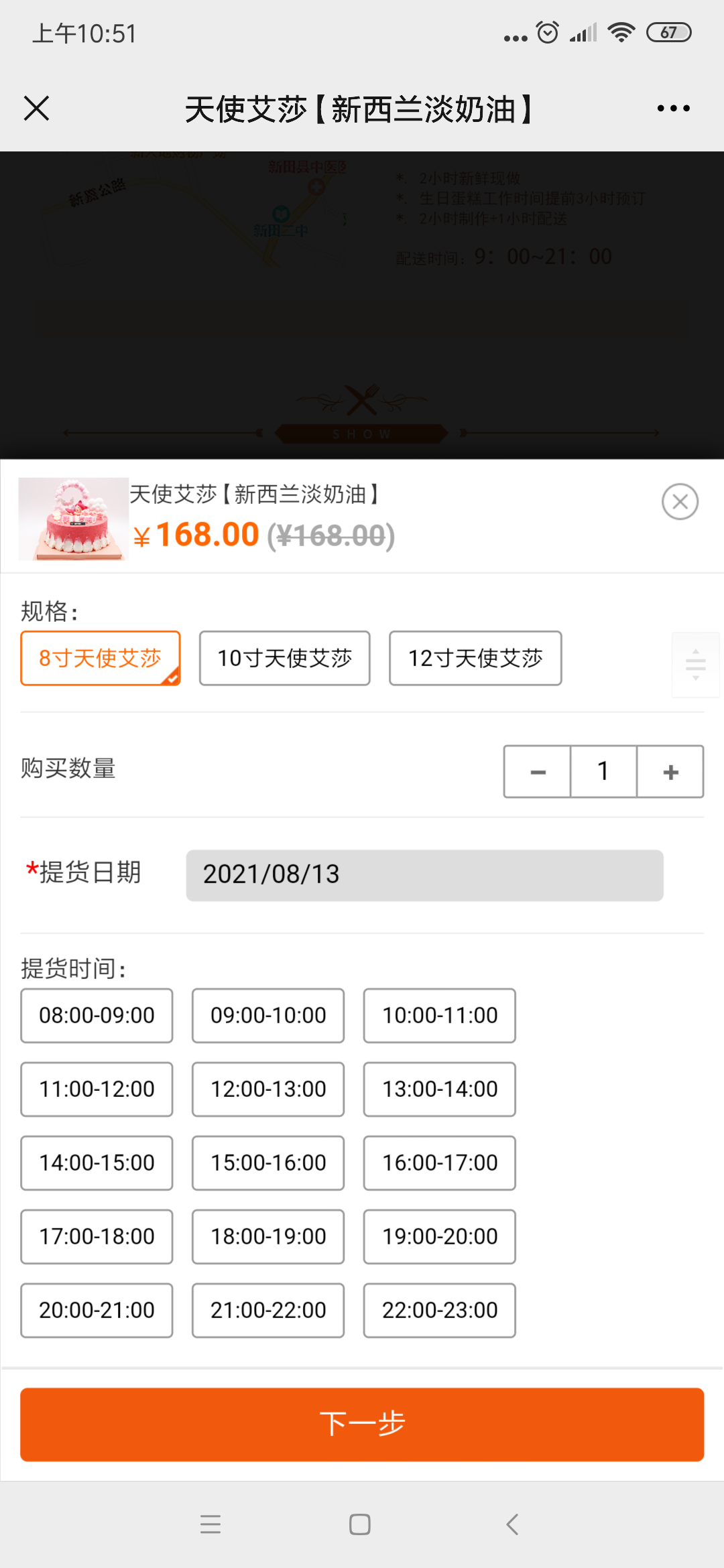
Task: Choose the 21:00-22:00 pickup time
Action: click(x=268, y=1310)
